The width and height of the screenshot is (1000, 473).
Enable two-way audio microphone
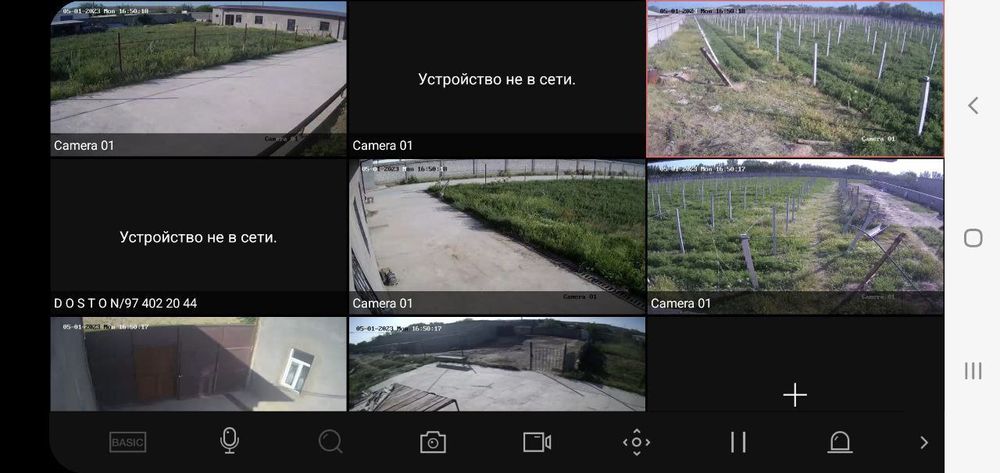coord(229,441)
